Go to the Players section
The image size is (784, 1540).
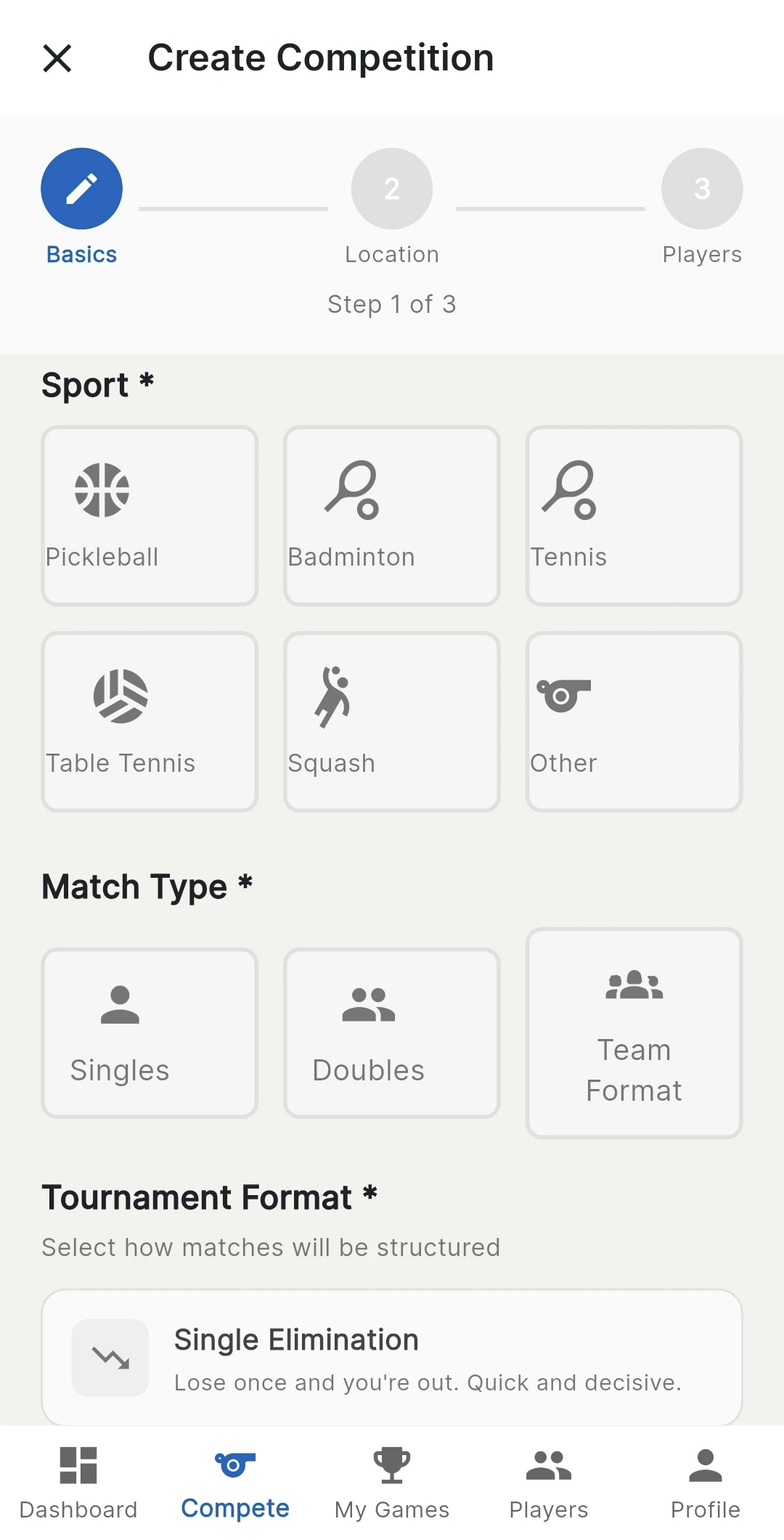tap(548, 1481)
